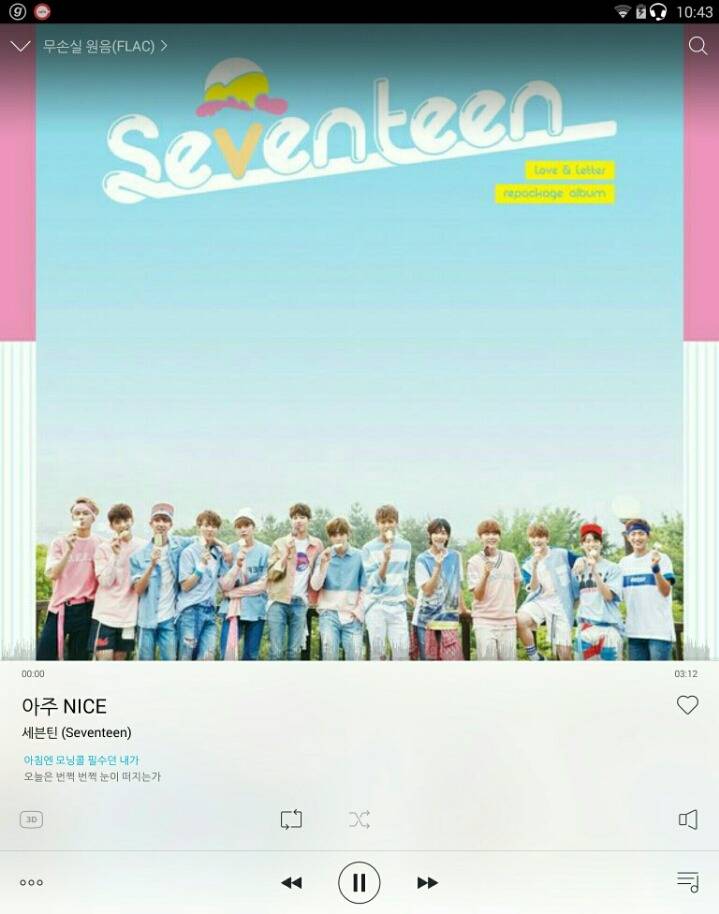Open search from the top bar
The height and width of the screenshot is (914, 719).
pyautogui.click(x=698, y=46)
